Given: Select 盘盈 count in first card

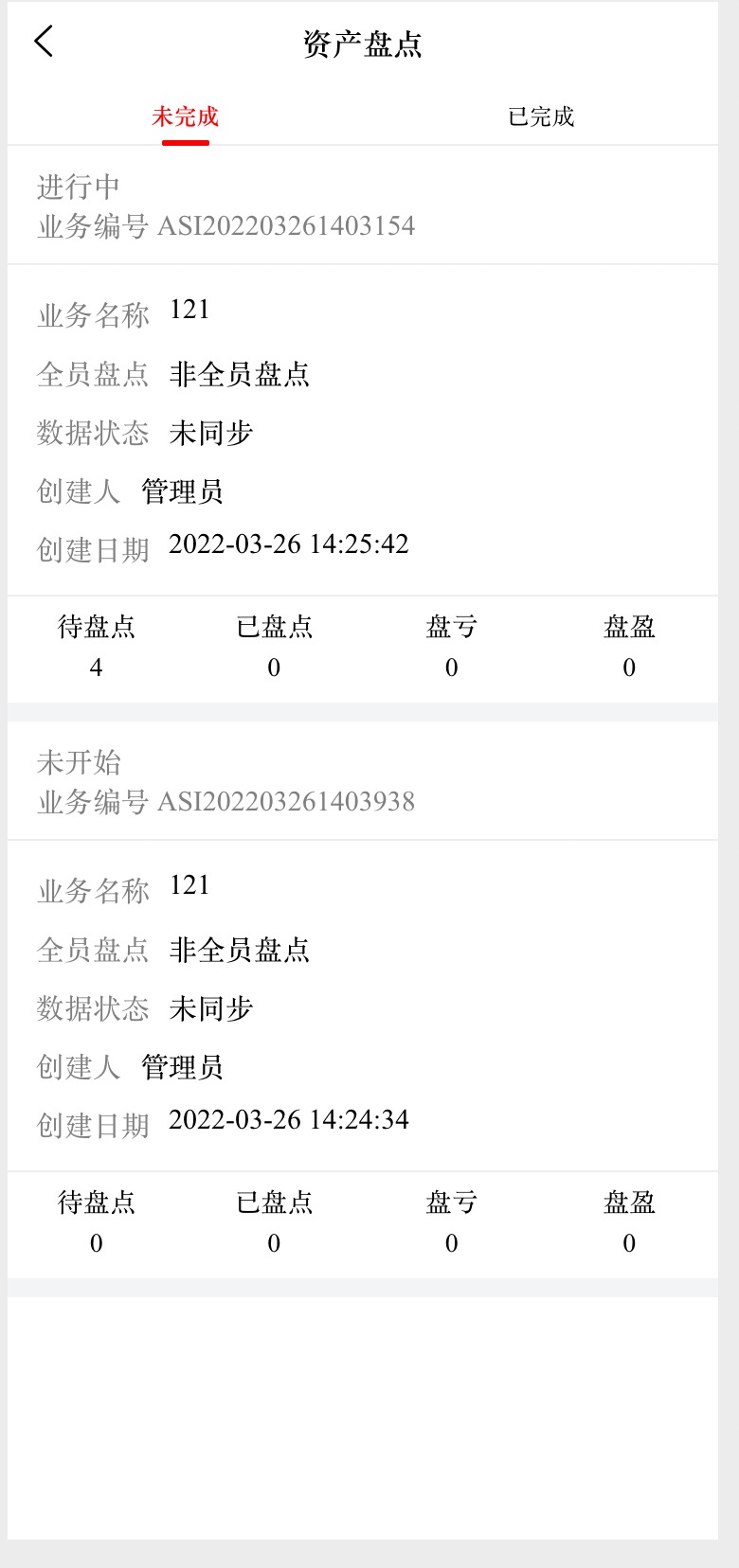Looking at the screenshot, I should tap(628, 667).
